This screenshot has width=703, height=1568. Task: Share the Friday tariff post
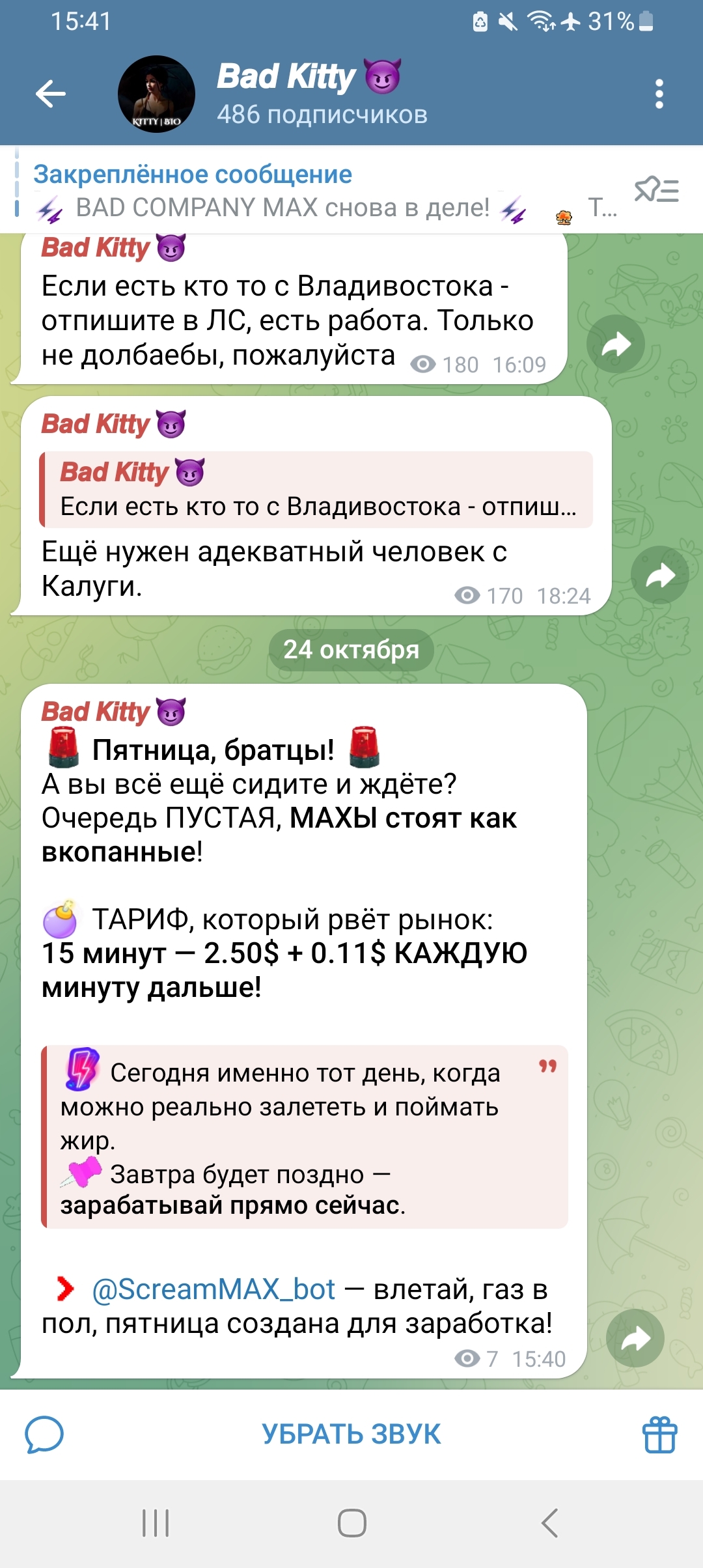pyautogui.click(x=635, y=1338)
